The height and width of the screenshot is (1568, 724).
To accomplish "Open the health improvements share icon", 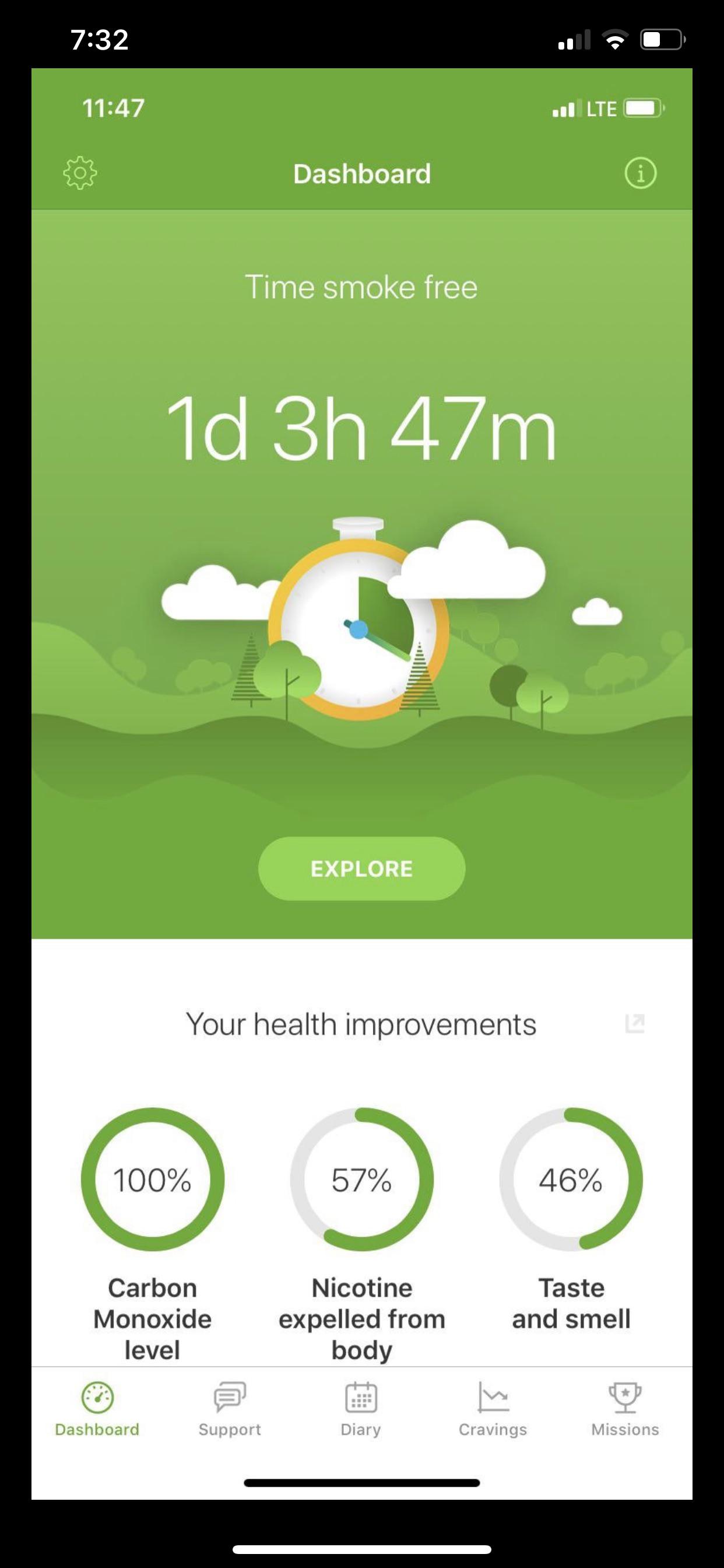I will 635,1023.
